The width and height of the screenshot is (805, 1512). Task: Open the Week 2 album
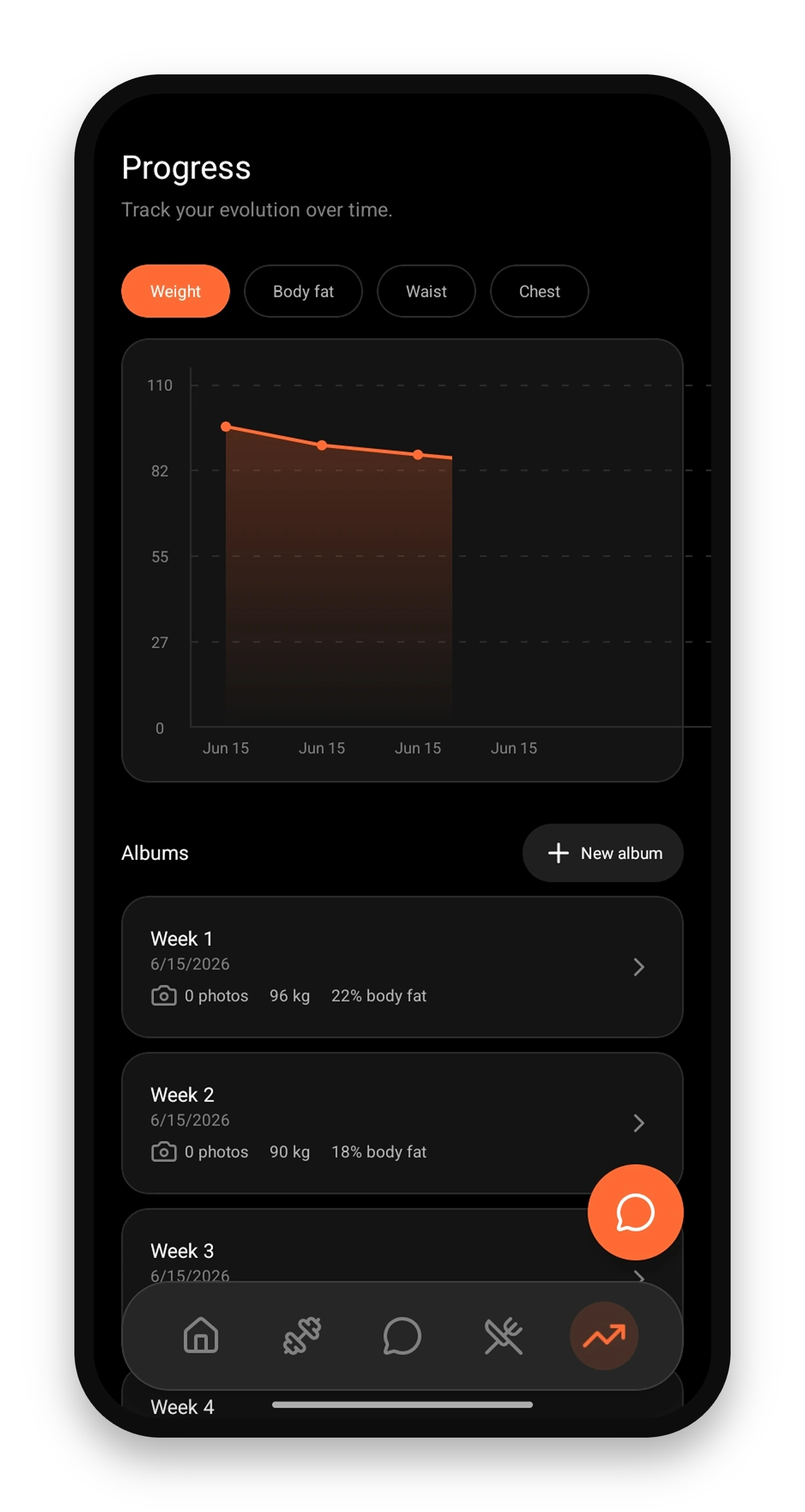point(402,1123)
